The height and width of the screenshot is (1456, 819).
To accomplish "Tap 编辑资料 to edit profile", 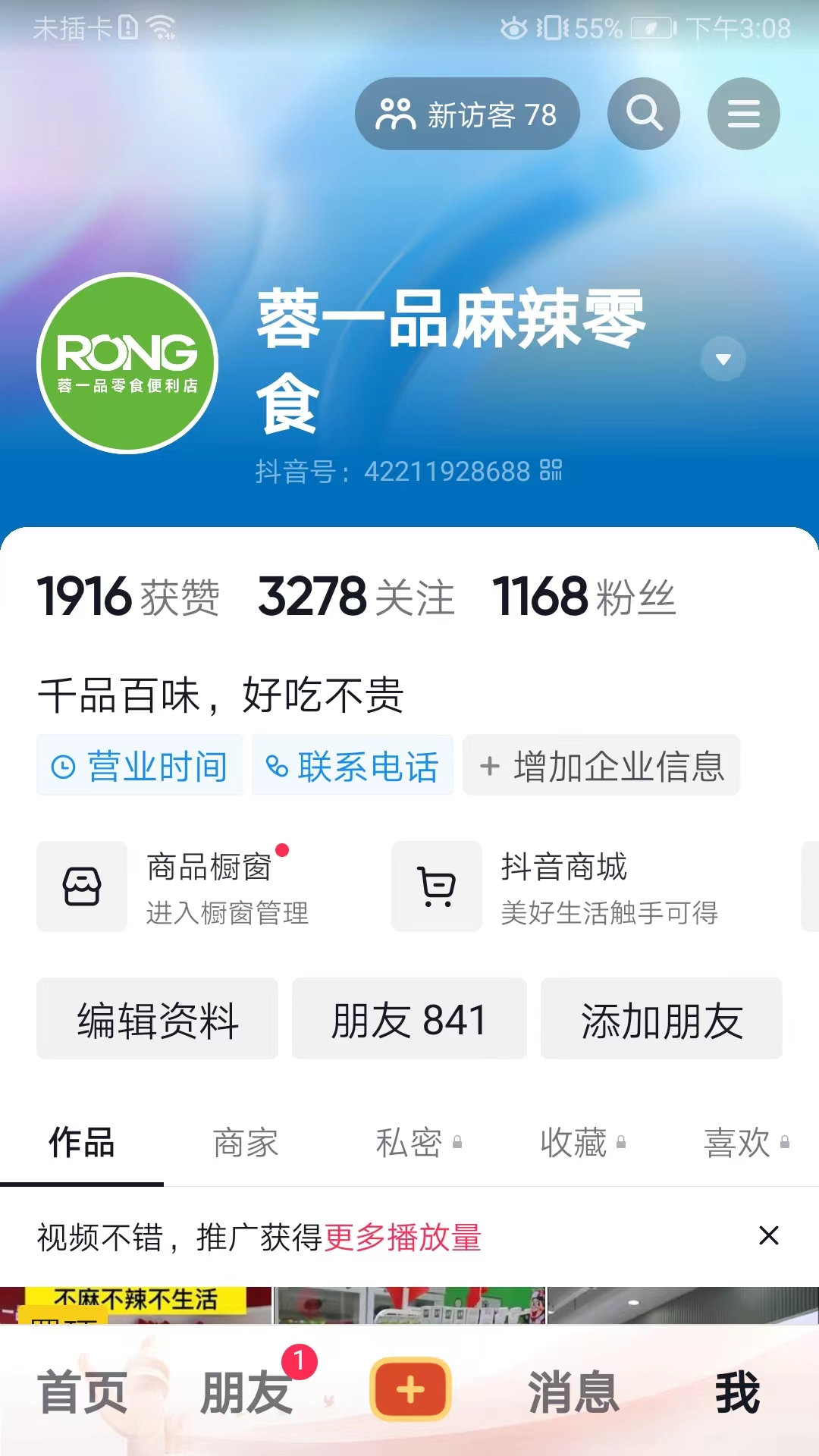I will coord(158,1019).
